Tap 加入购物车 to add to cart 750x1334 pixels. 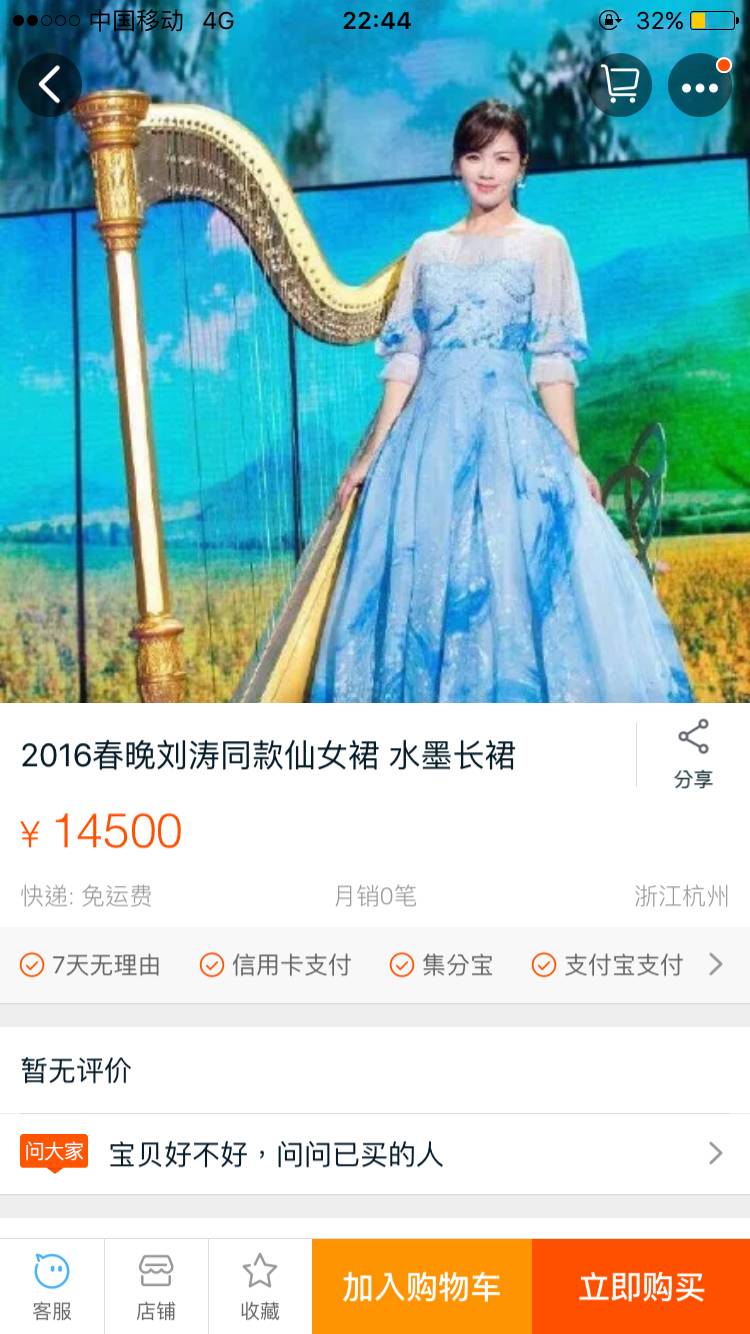pyautogui.click(x=422, y=1287)
